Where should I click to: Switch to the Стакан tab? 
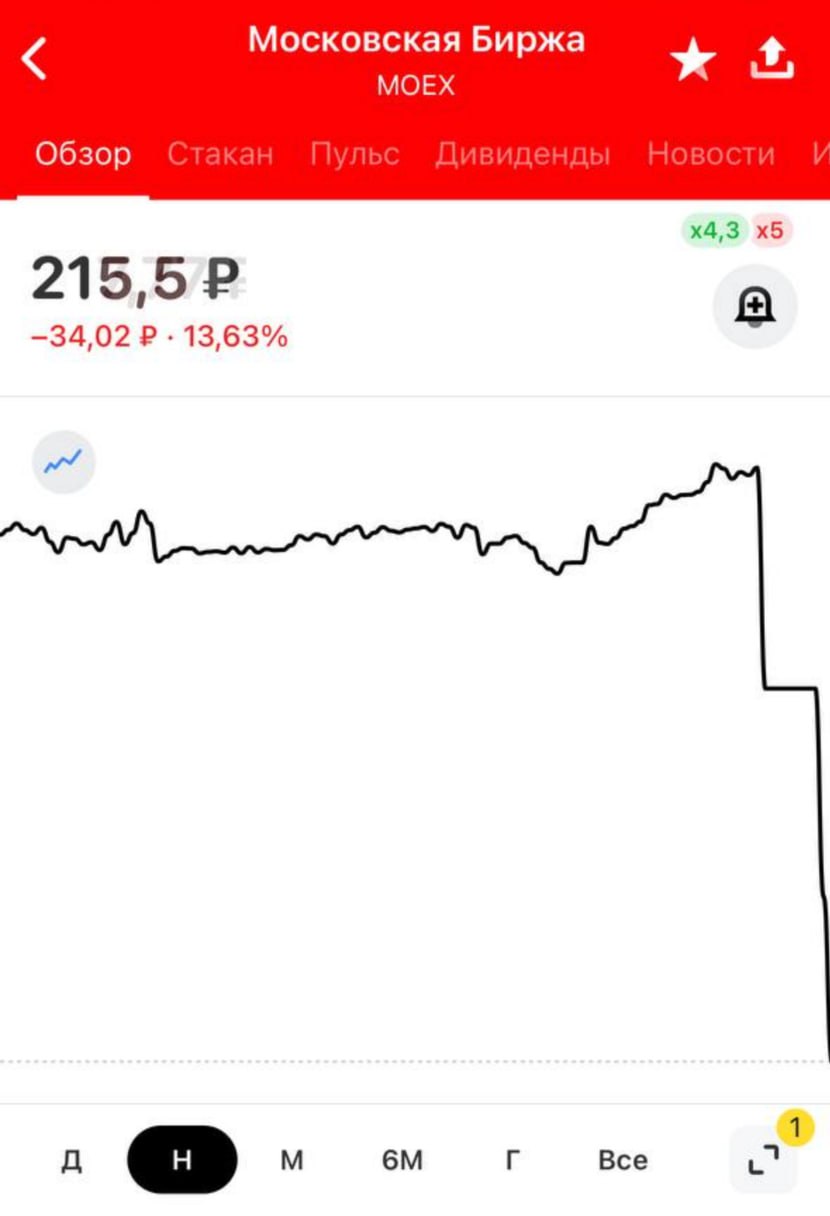click(x=220, y=154)
